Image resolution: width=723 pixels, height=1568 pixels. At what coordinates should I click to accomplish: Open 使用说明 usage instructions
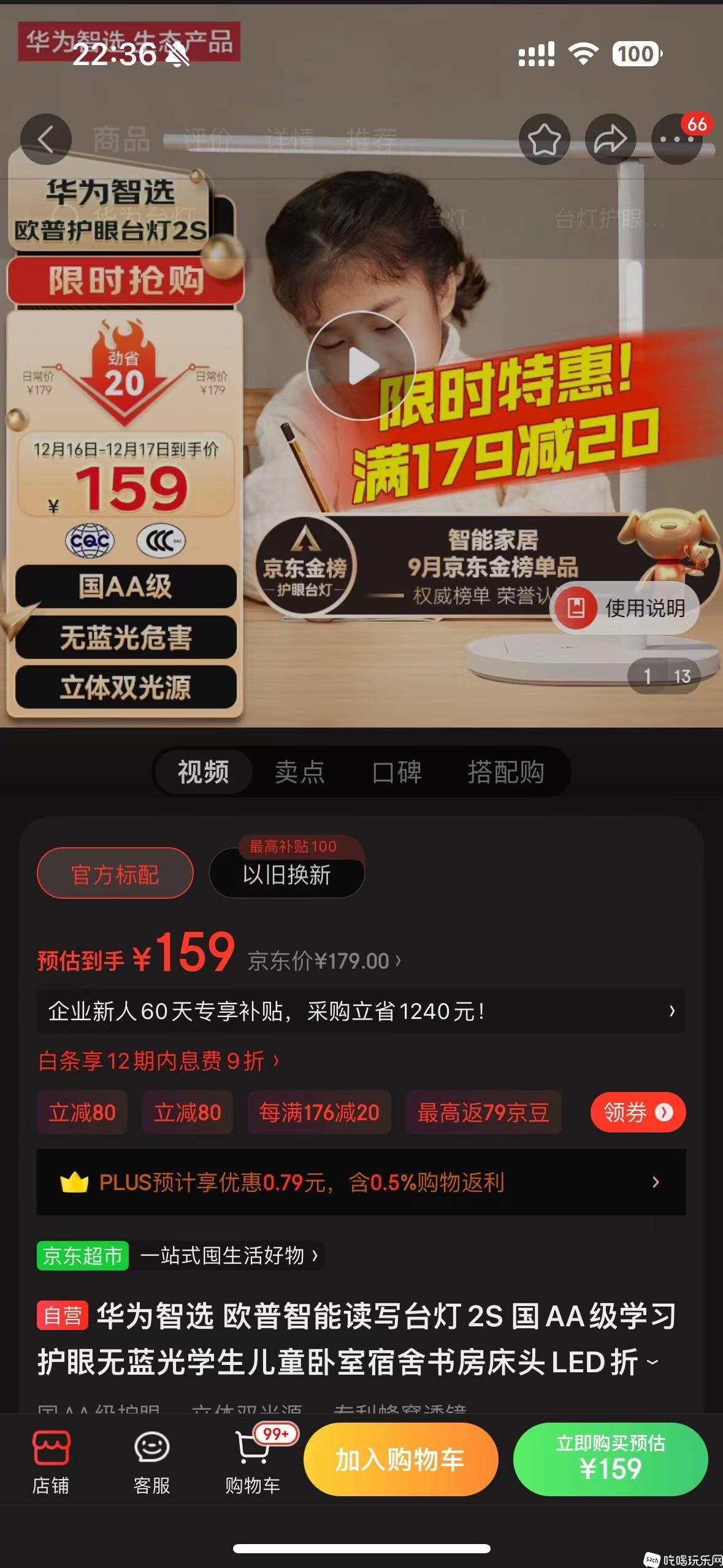[x=625, y=608]
